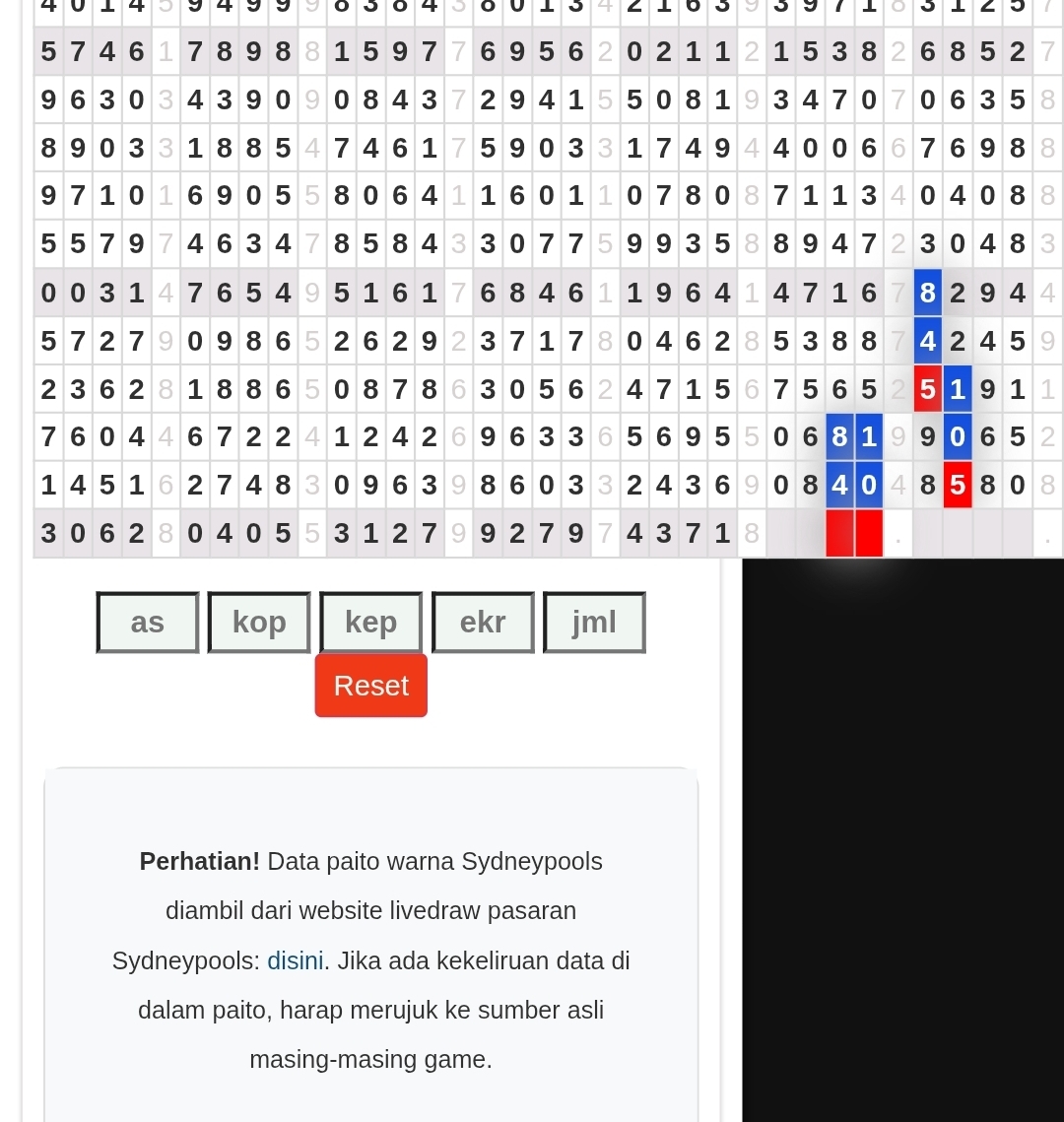Reset the paito color markings

pos(370,686)
